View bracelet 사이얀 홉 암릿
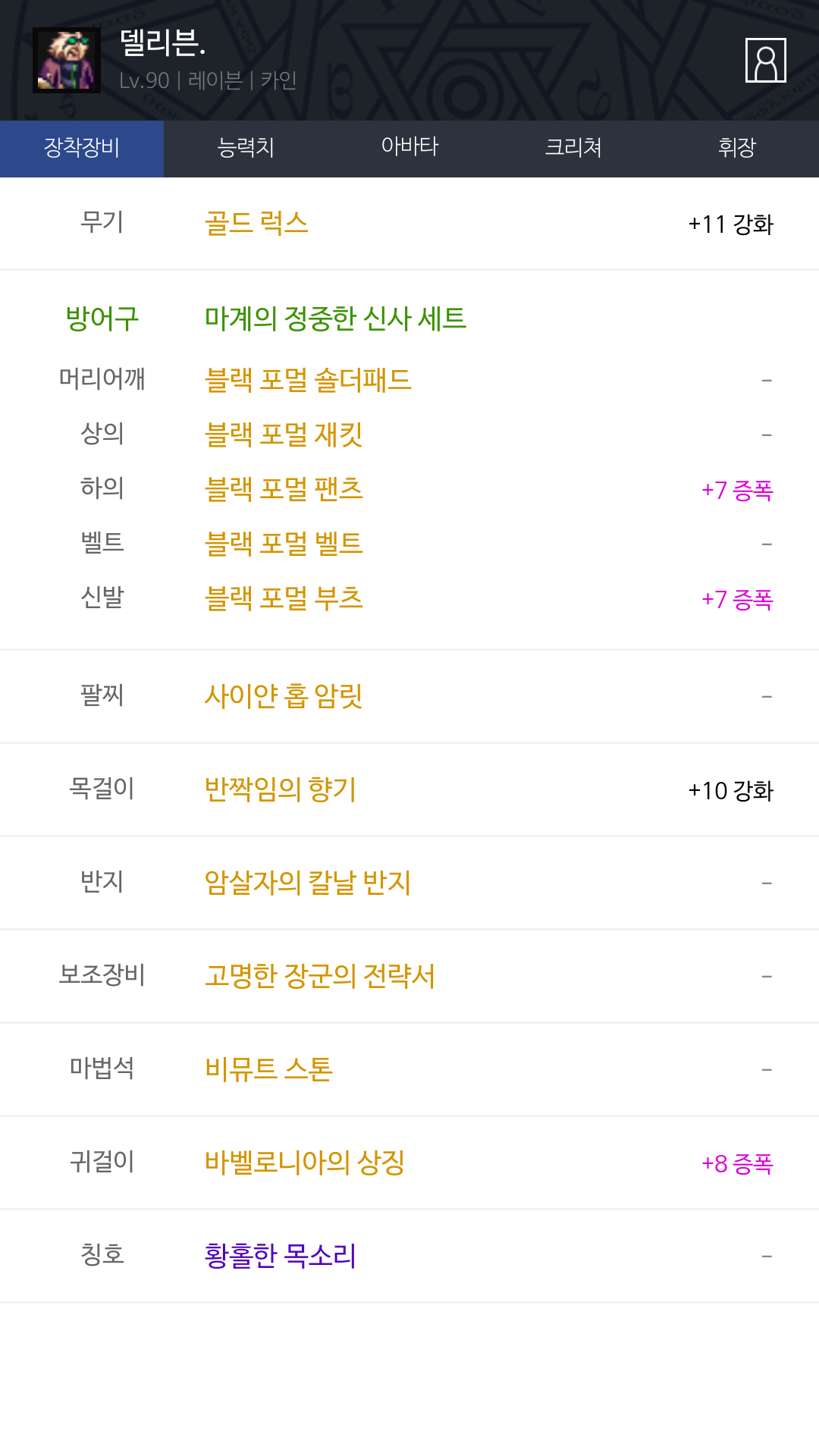The height and width of the screenshot is (1456, 819). 284,695
